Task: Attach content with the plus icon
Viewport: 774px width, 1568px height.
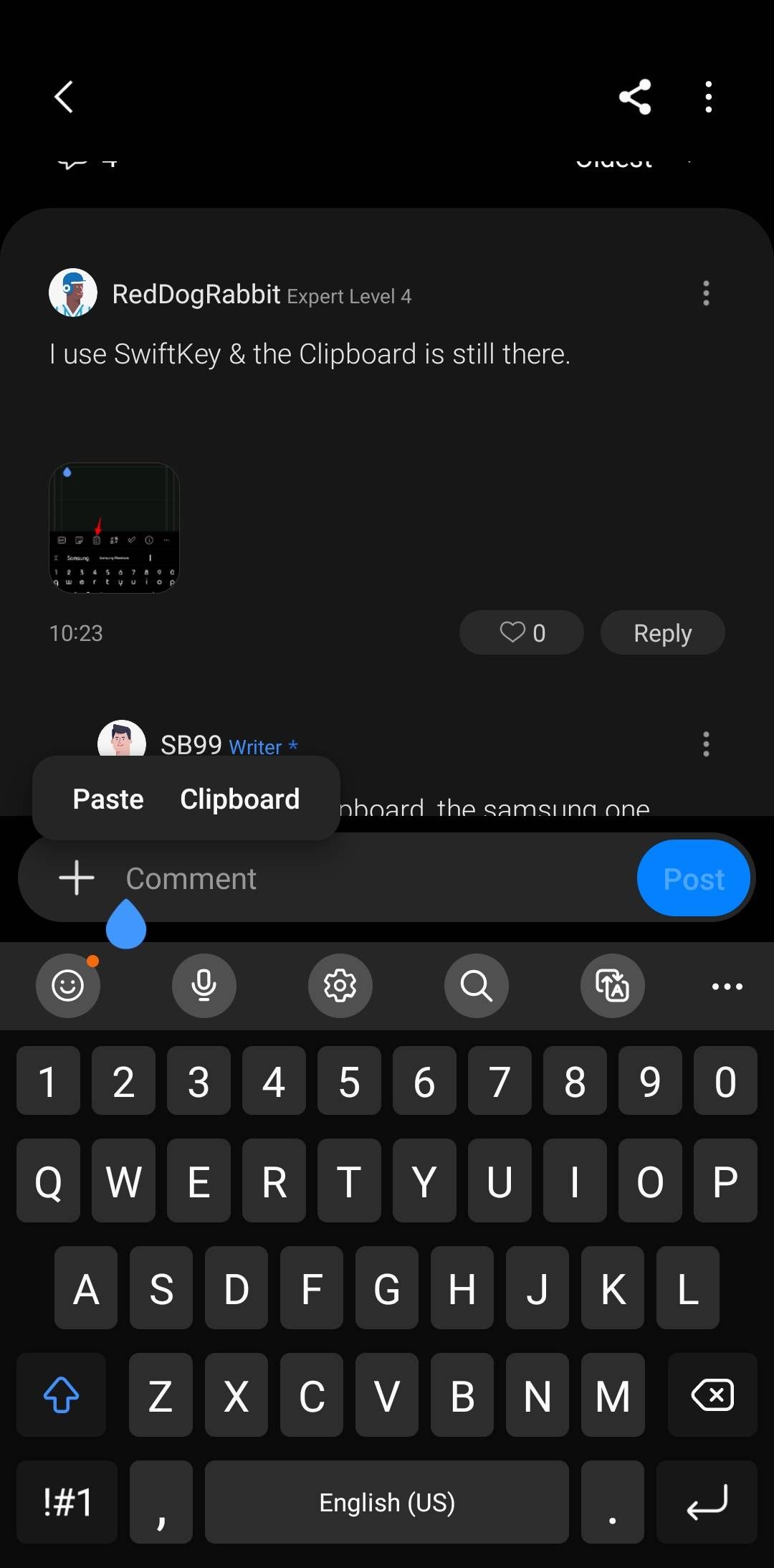Action: (x=76, y=878)
